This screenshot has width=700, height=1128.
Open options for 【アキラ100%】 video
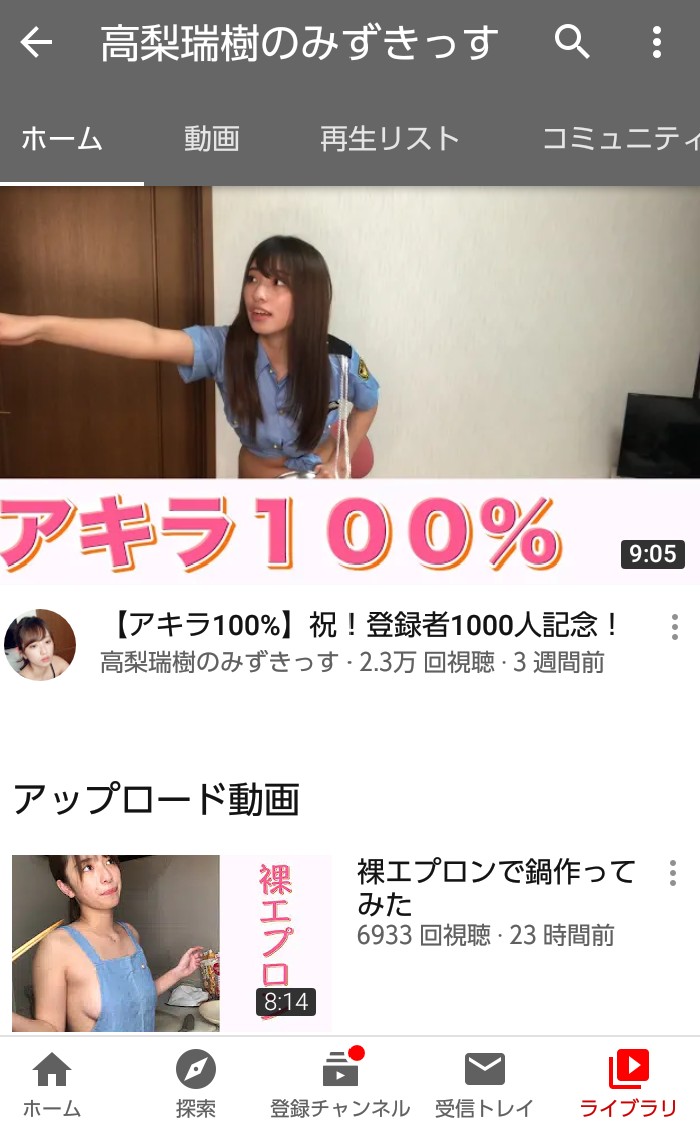tap(674, 627)
